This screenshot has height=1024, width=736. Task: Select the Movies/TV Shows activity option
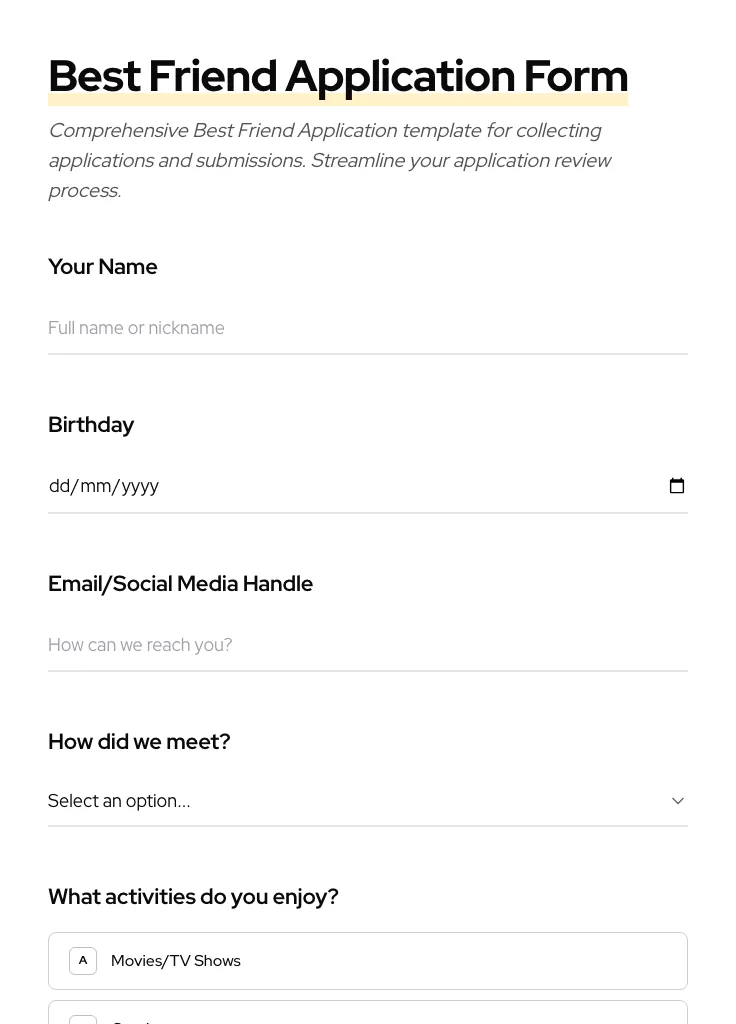click(x=368, y=960)
